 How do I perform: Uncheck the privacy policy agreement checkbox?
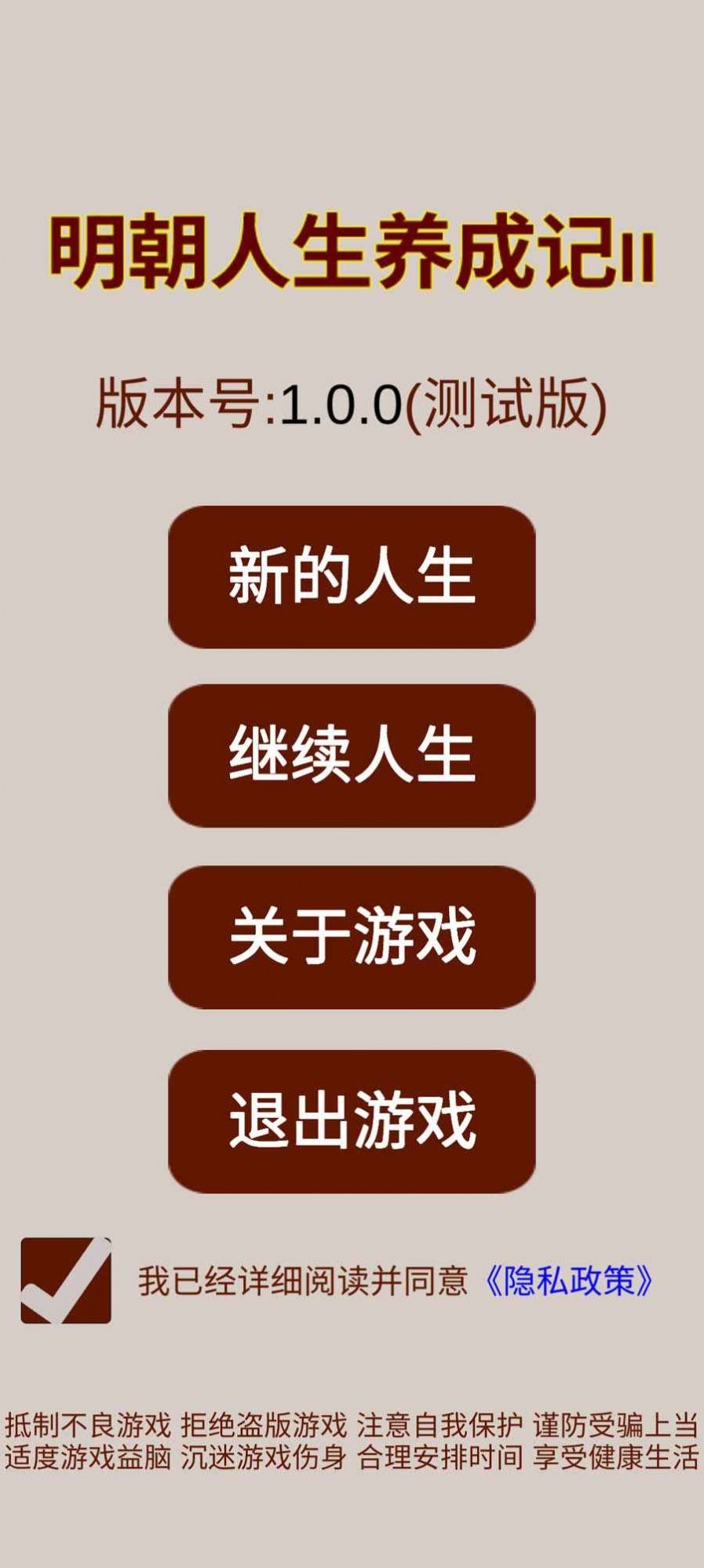(x=69, y=1274)
